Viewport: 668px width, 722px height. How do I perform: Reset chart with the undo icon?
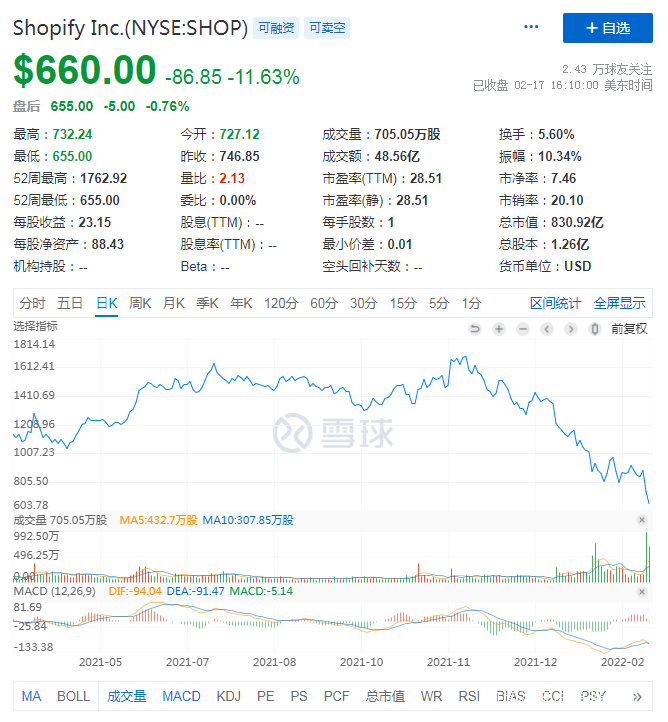[x=475, y=329]
